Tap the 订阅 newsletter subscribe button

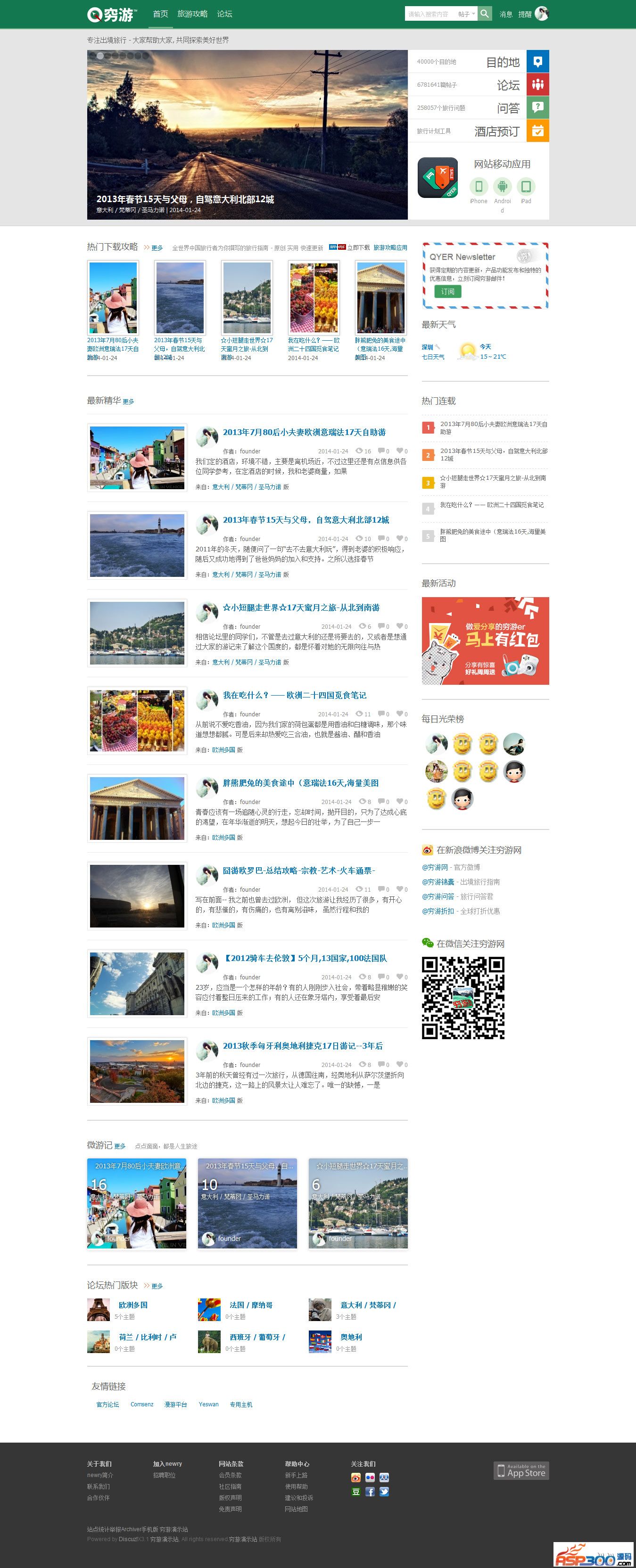point(448,292)
